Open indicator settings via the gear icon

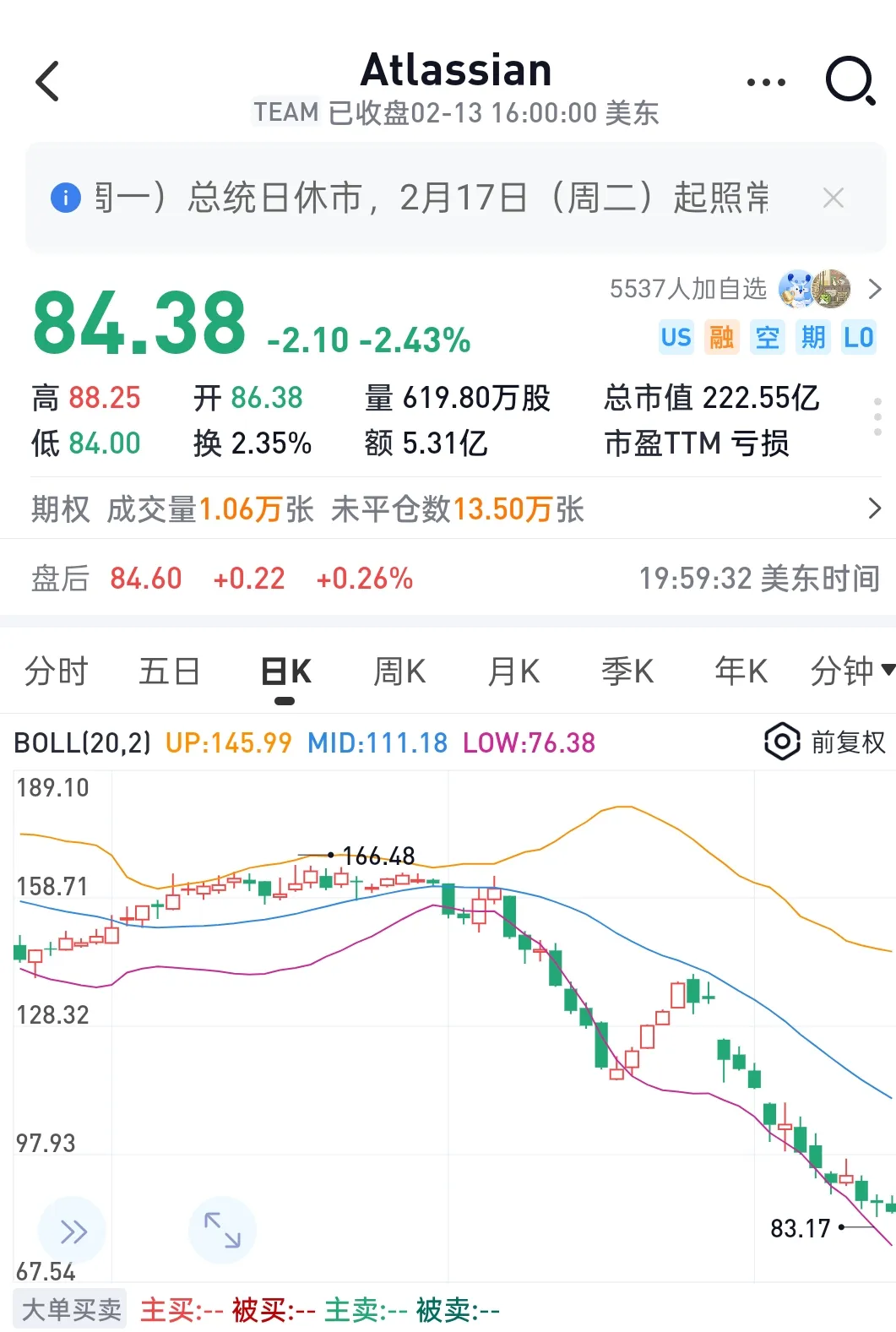point(781,742)
